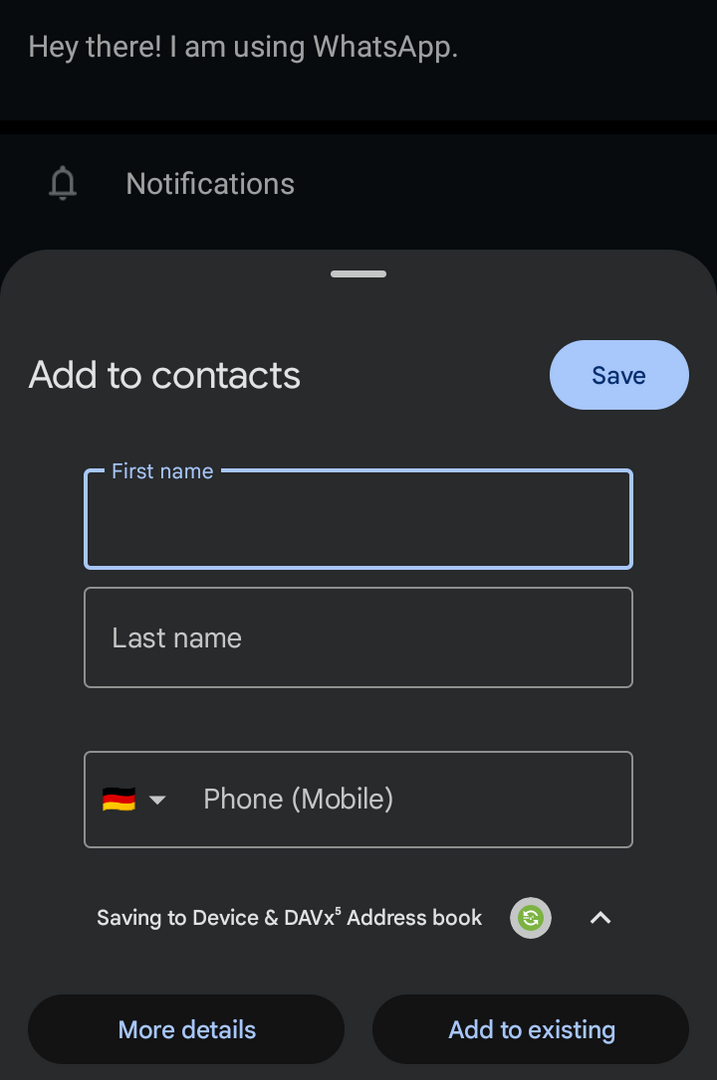
Task: Open the Notifications row
Action: [x=210, y=184]
